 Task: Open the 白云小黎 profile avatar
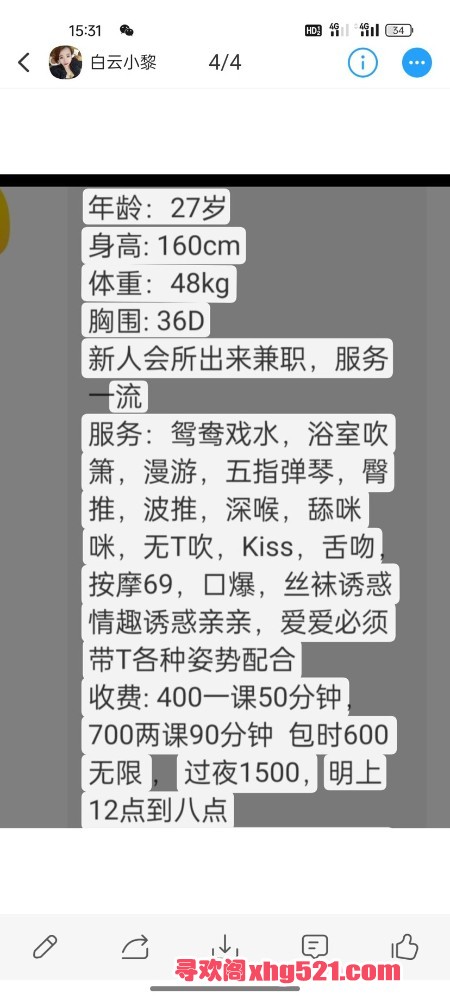(x=66, y=62)
